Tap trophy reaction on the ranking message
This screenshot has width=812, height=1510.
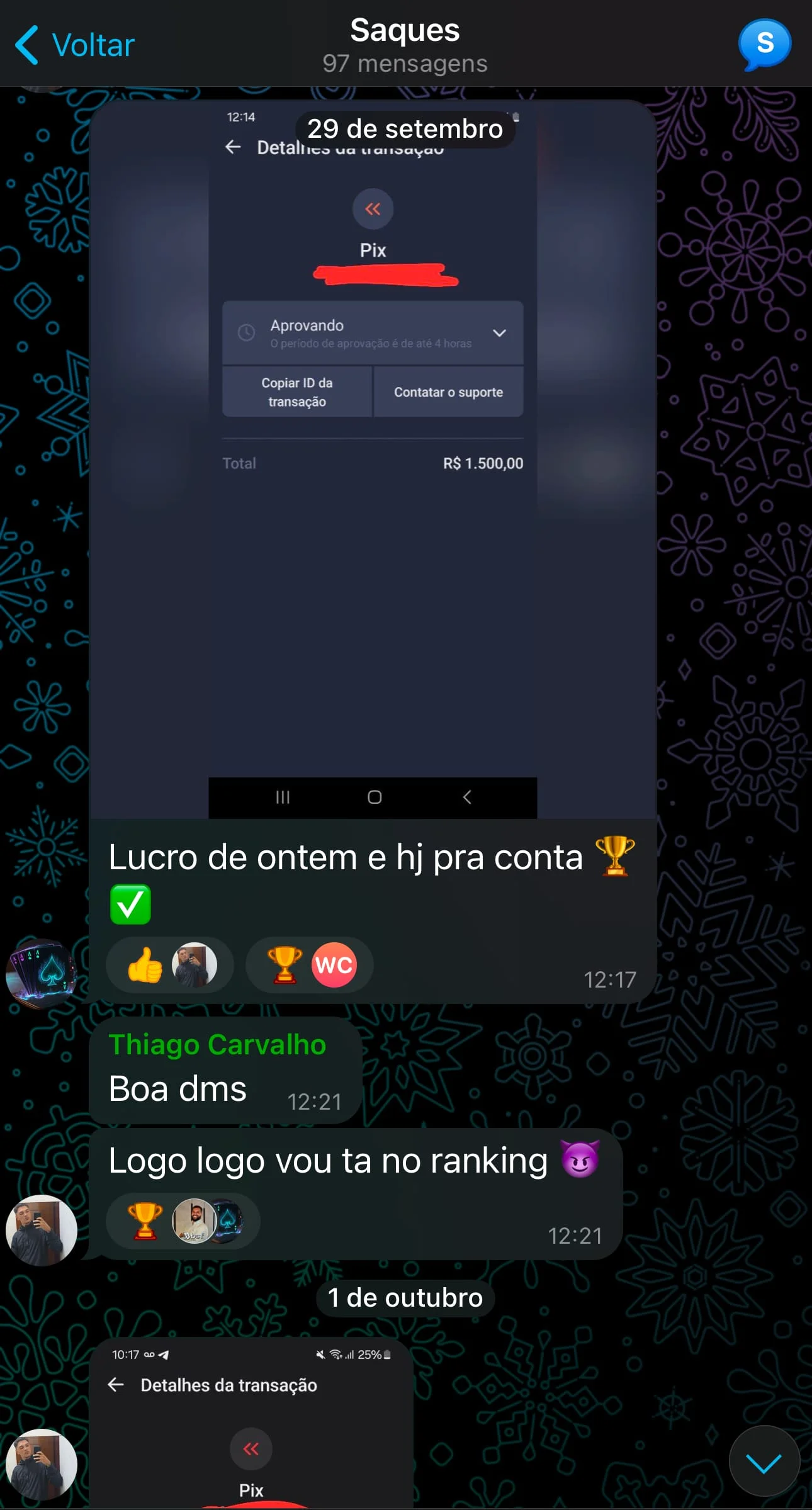[183, 1221]
